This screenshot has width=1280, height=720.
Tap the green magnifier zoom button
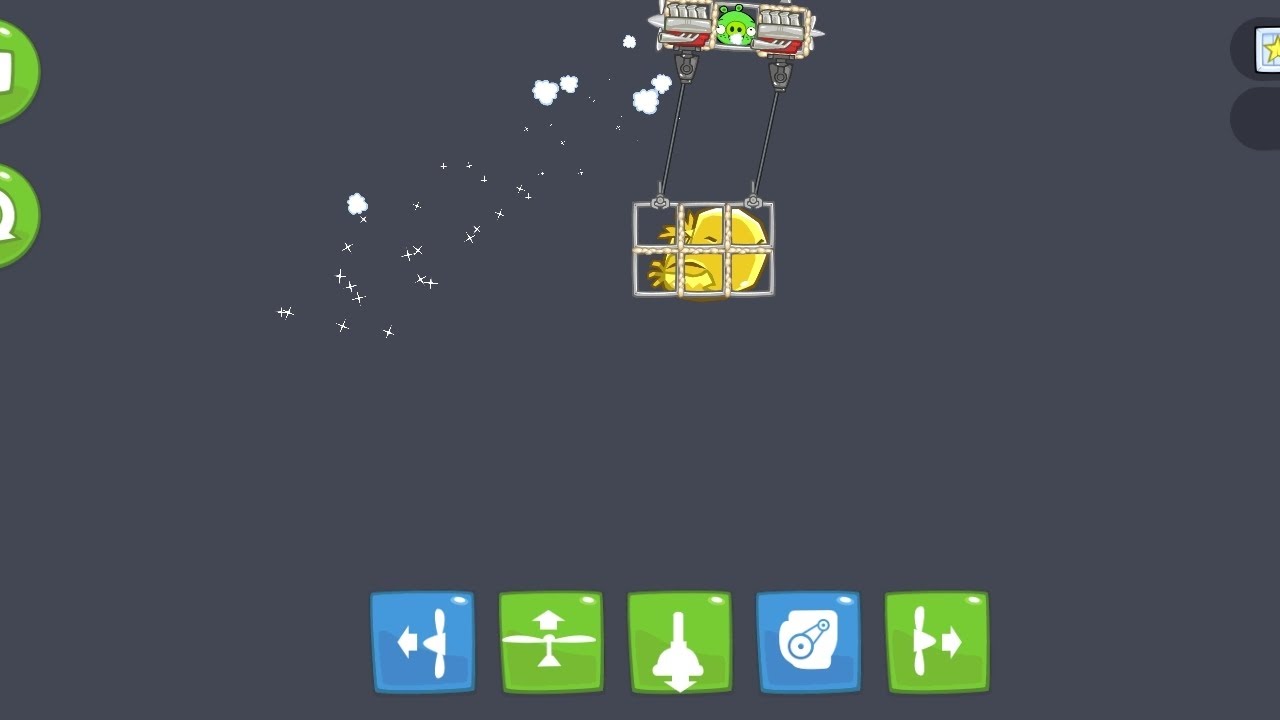15,215
